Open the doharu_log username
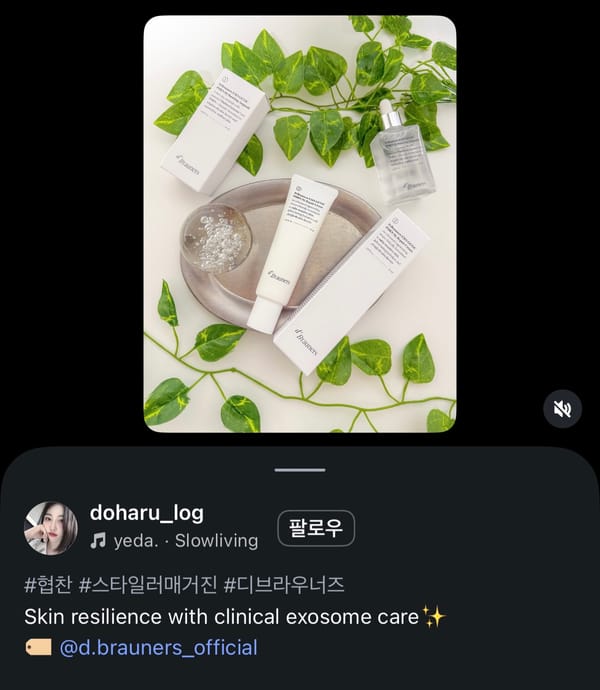600x690 pixels. pos(146,513)
